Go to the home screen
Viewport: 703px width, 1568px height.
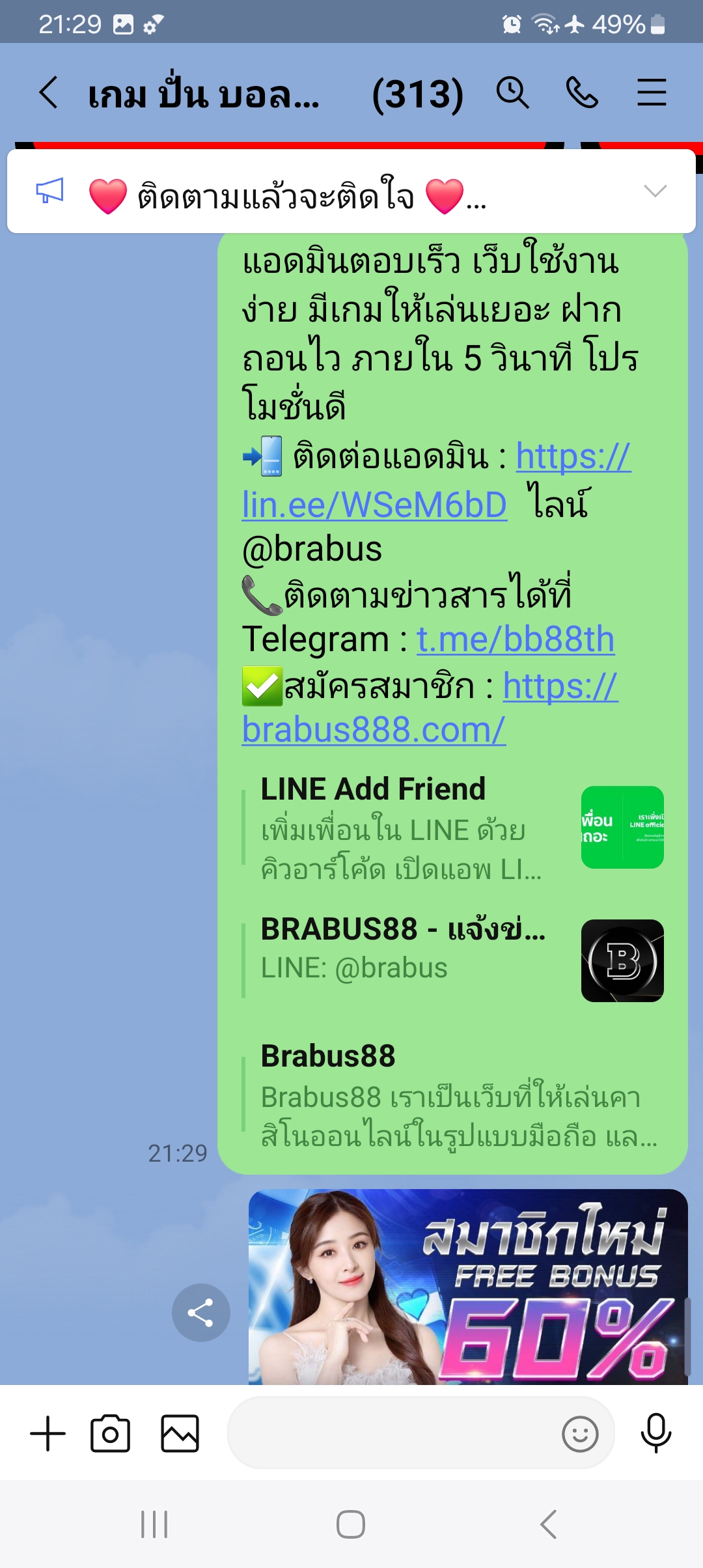click(351, 1524)
